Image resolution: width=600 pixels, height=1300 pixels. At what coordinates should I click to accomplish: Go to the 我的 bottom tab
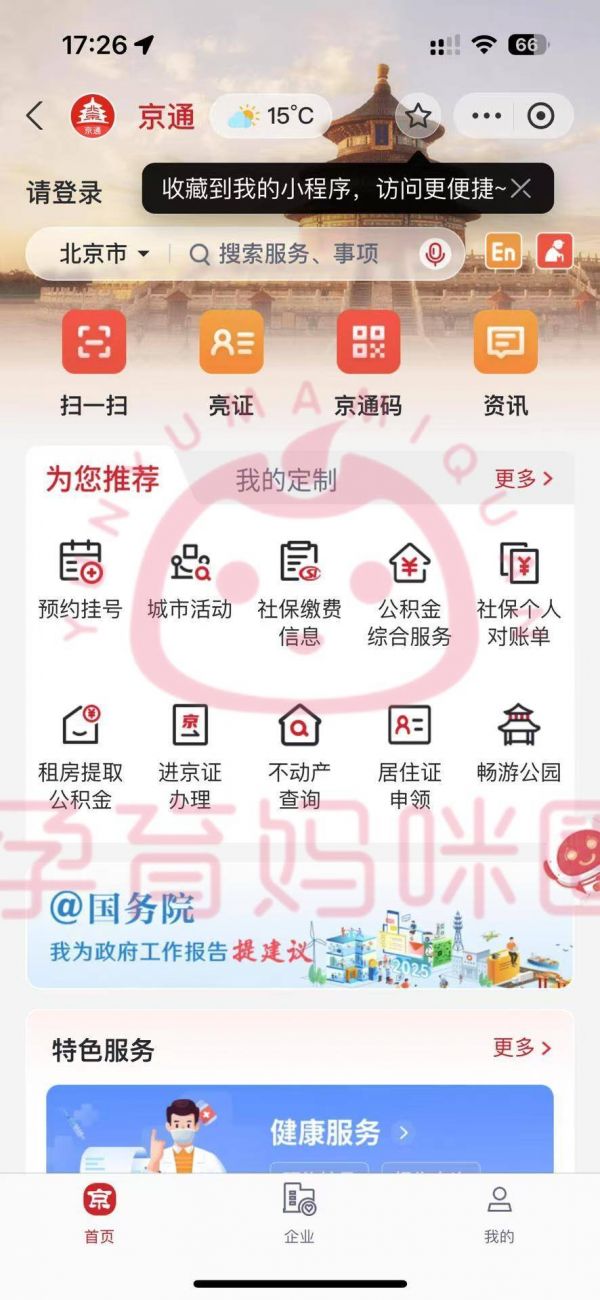point(499,1213)
